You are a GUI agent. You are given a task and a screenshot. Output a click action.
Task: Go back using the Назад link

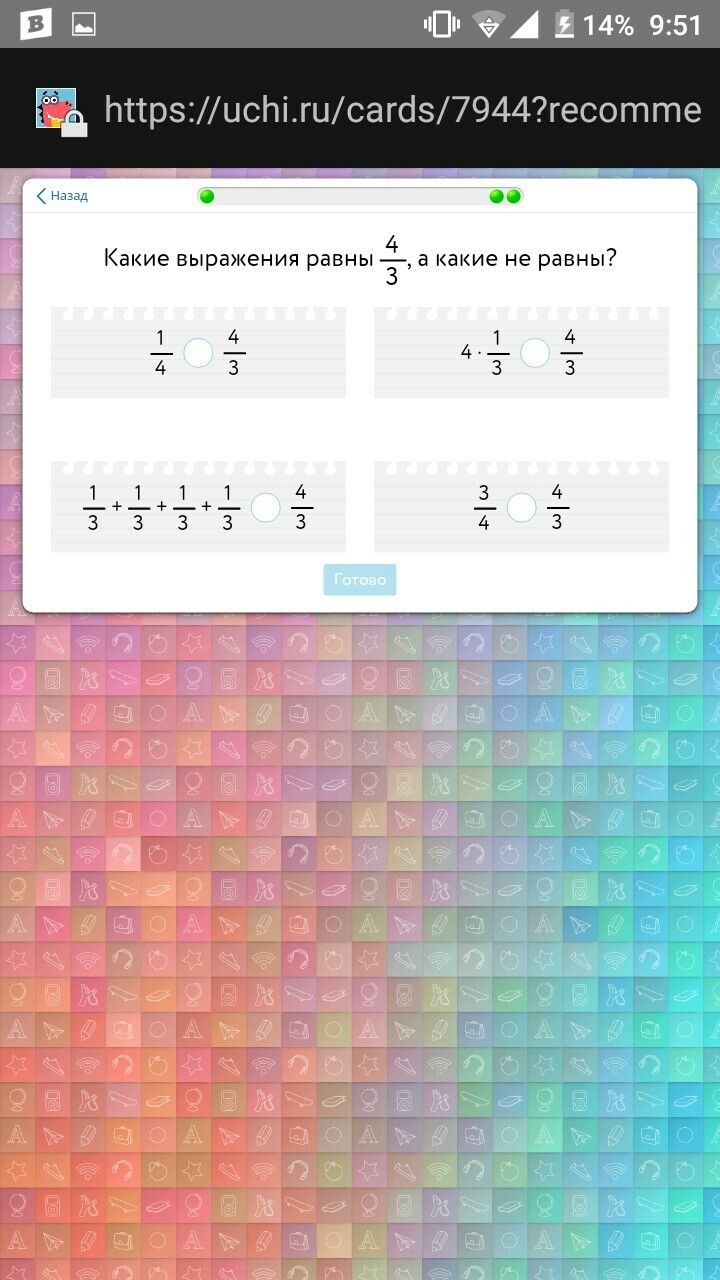62,196
